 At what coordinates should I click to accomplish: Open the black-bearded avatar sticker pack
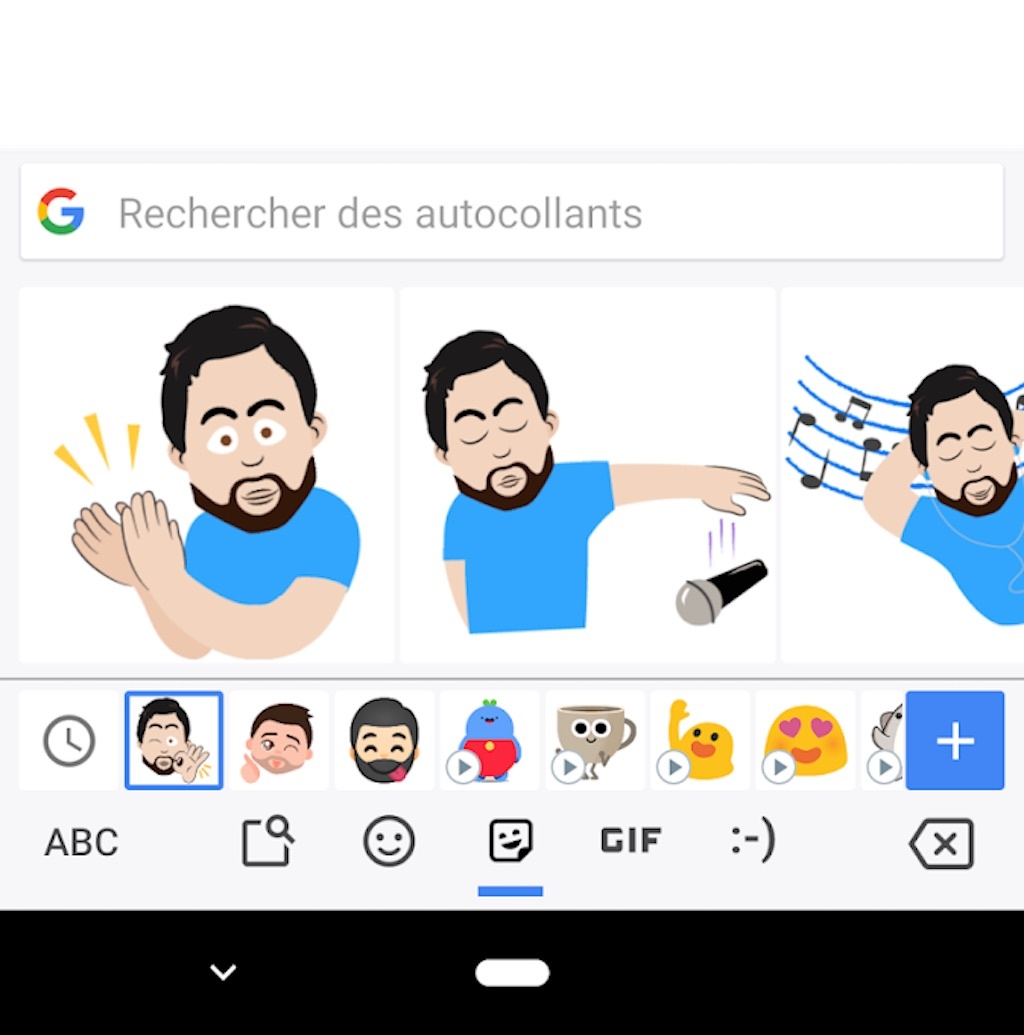384,741
